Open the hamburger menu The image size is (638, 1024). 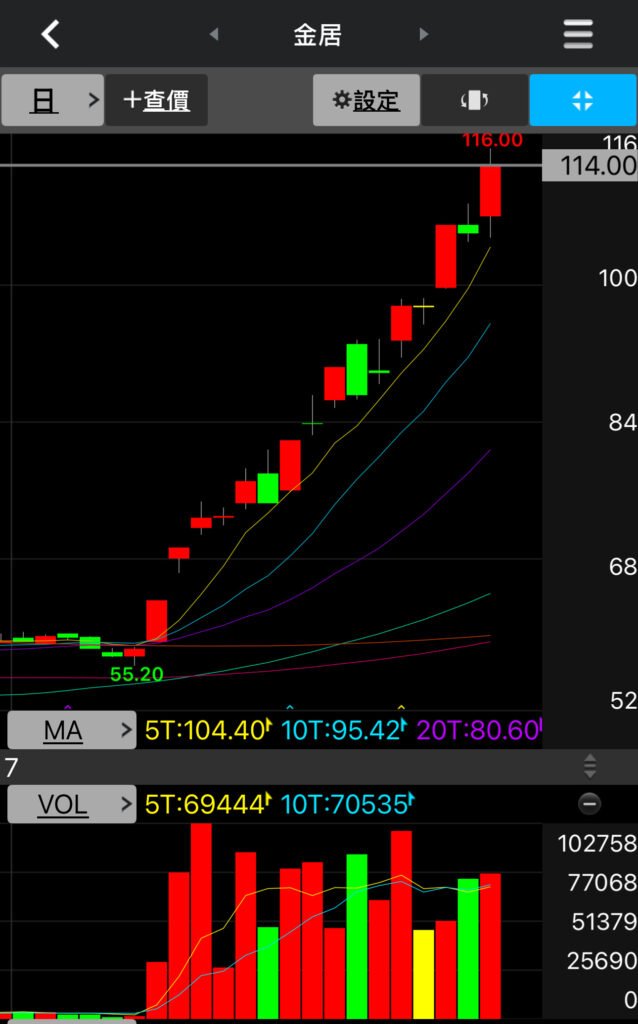578,34
